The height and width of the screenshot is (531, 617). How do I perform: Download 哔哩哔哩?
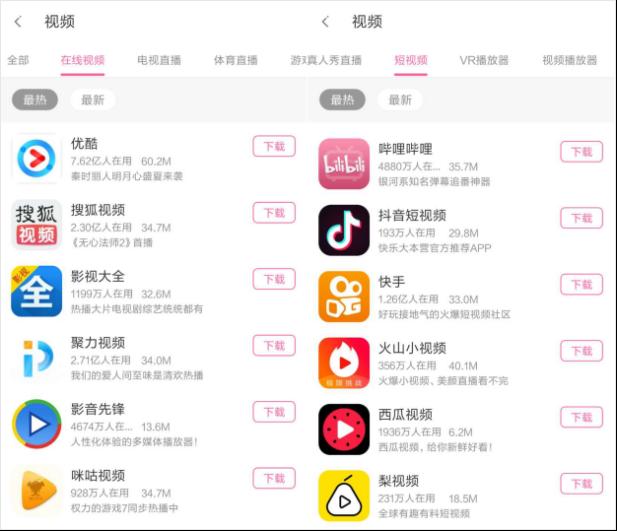coord(581,151)
